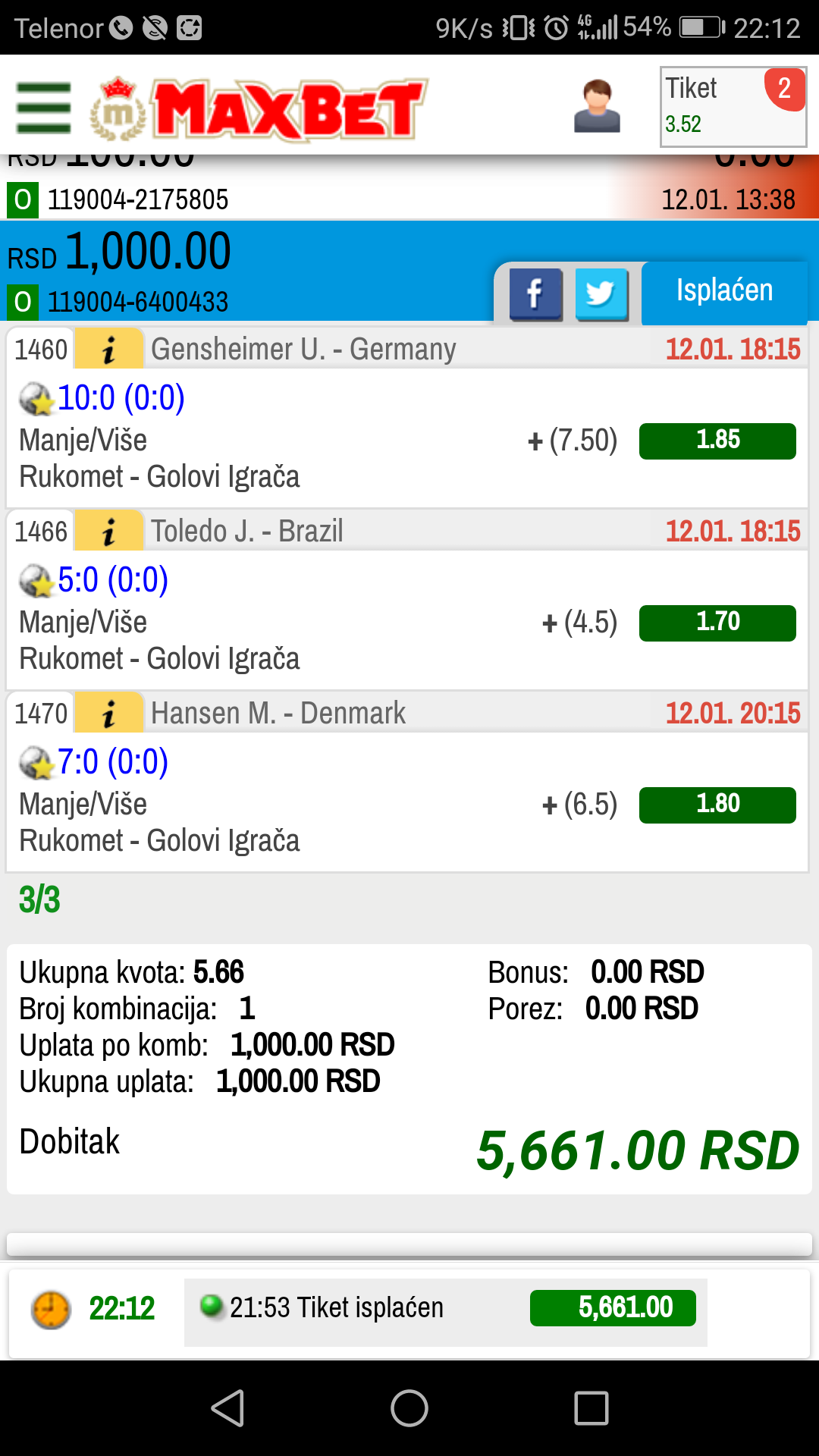Viewport: 819px width, 1456px height.
Task: Go back with system back button
Action: pos(227,1408)
